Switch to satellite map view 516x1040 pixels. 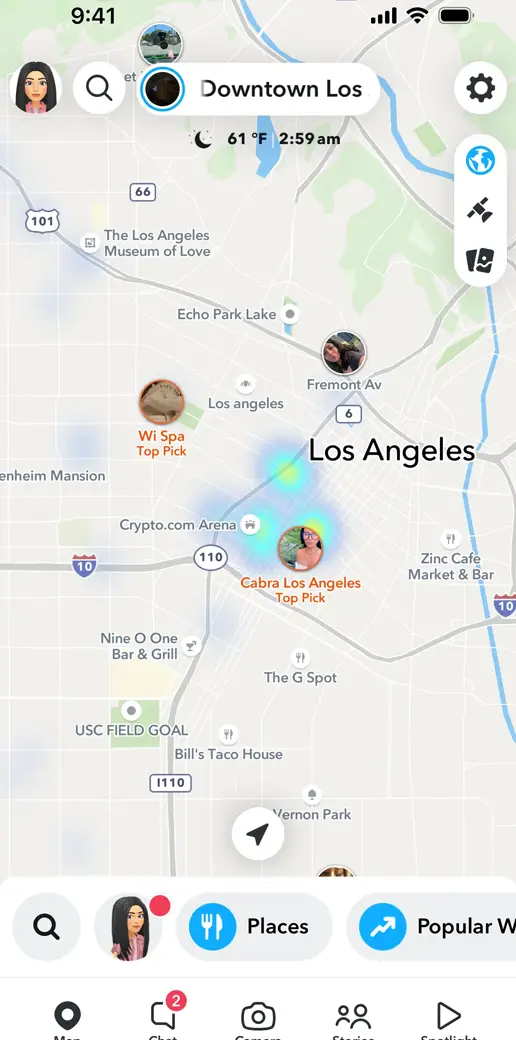point(480,211)
